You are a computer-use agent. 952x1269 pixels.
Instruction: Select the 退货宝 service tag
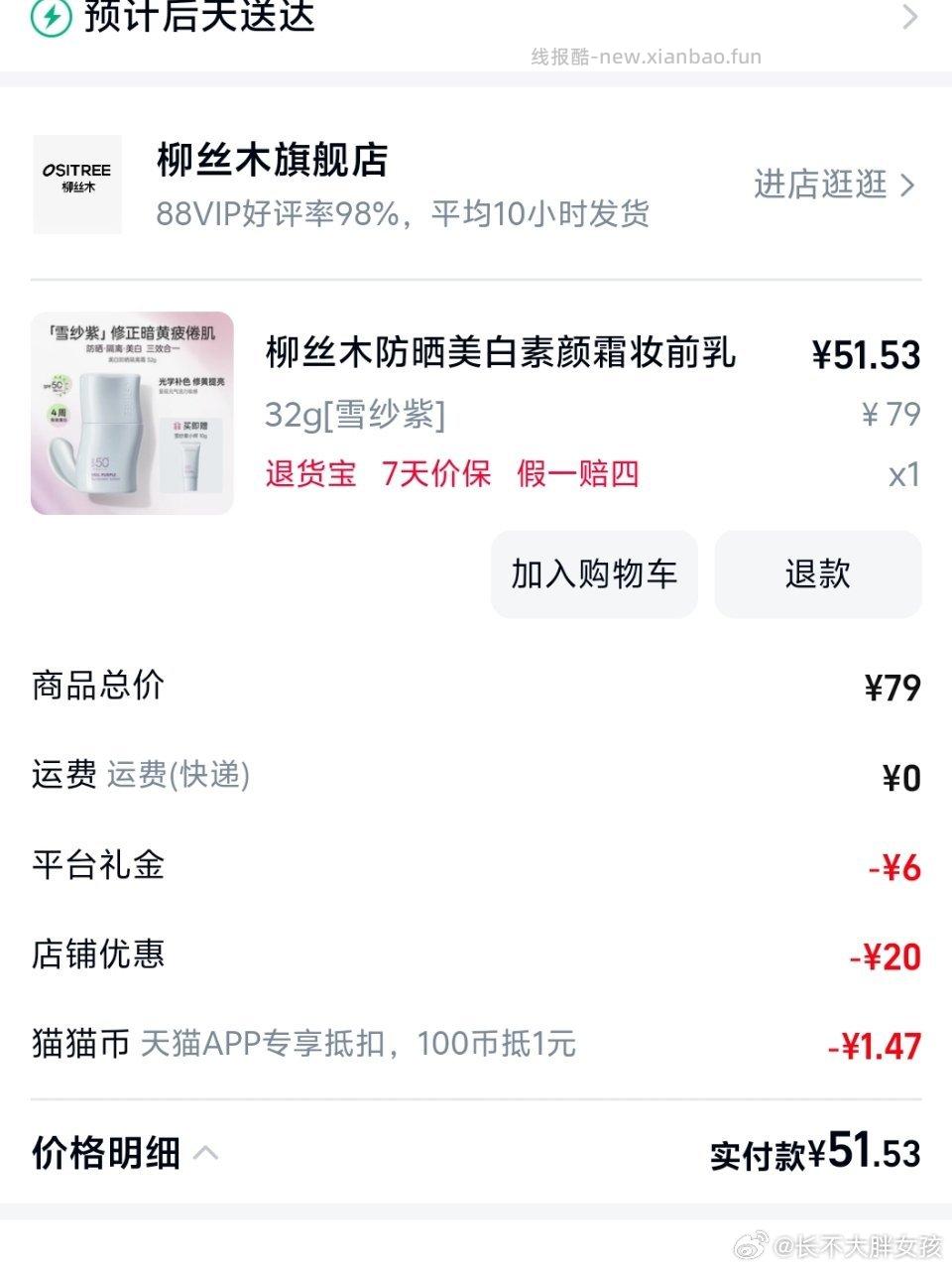309,475
